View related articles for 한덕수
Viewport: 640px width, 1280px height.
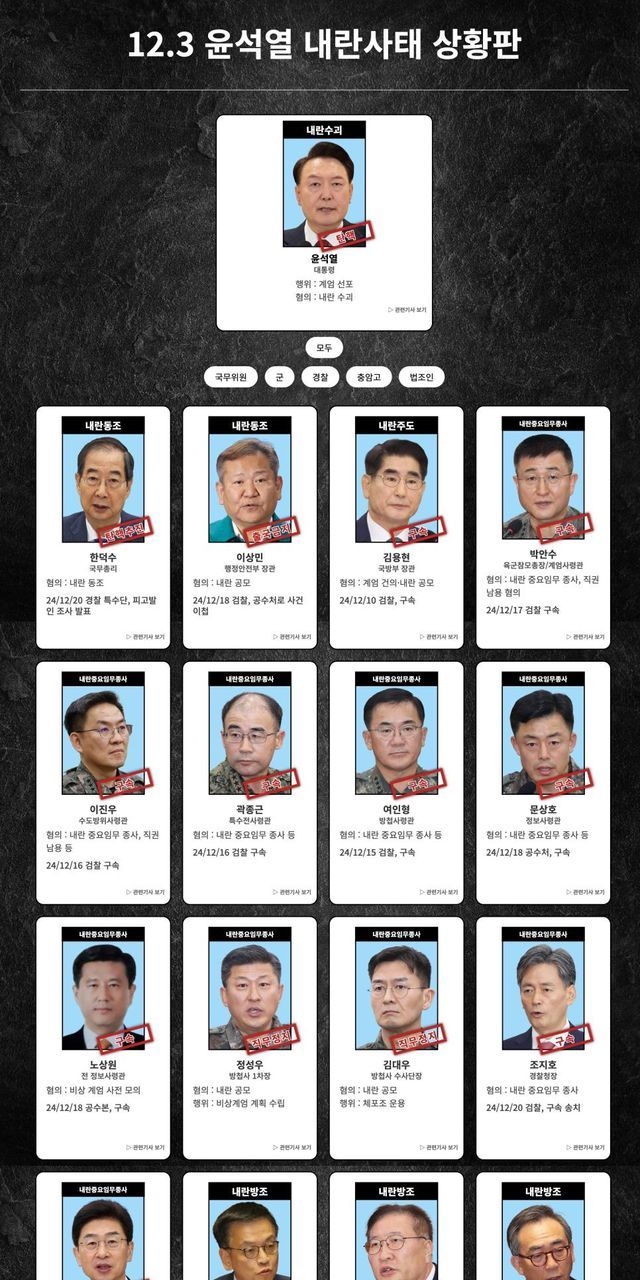[x=146, y=636]
